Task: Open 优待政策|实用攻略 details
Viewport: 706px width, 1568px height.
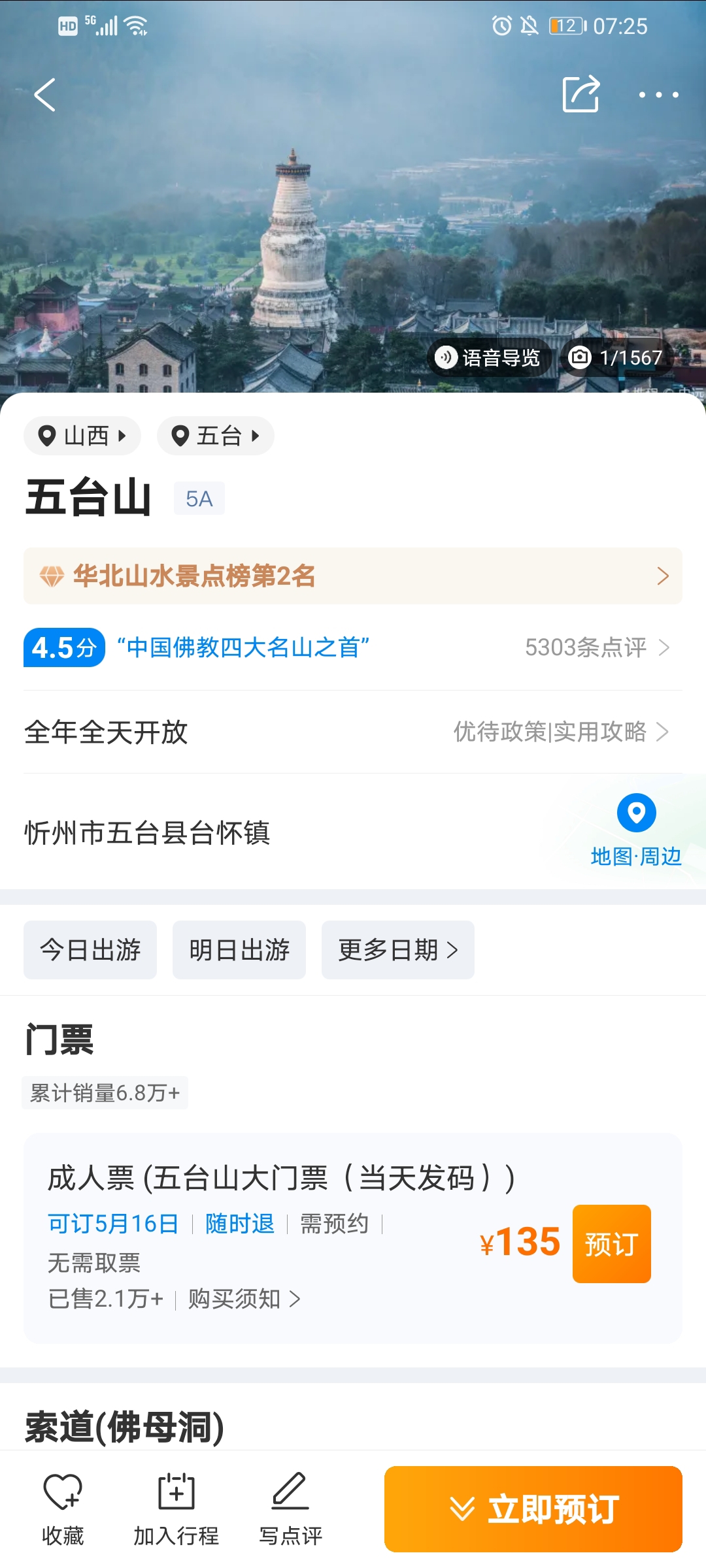Action: (561, 732)
